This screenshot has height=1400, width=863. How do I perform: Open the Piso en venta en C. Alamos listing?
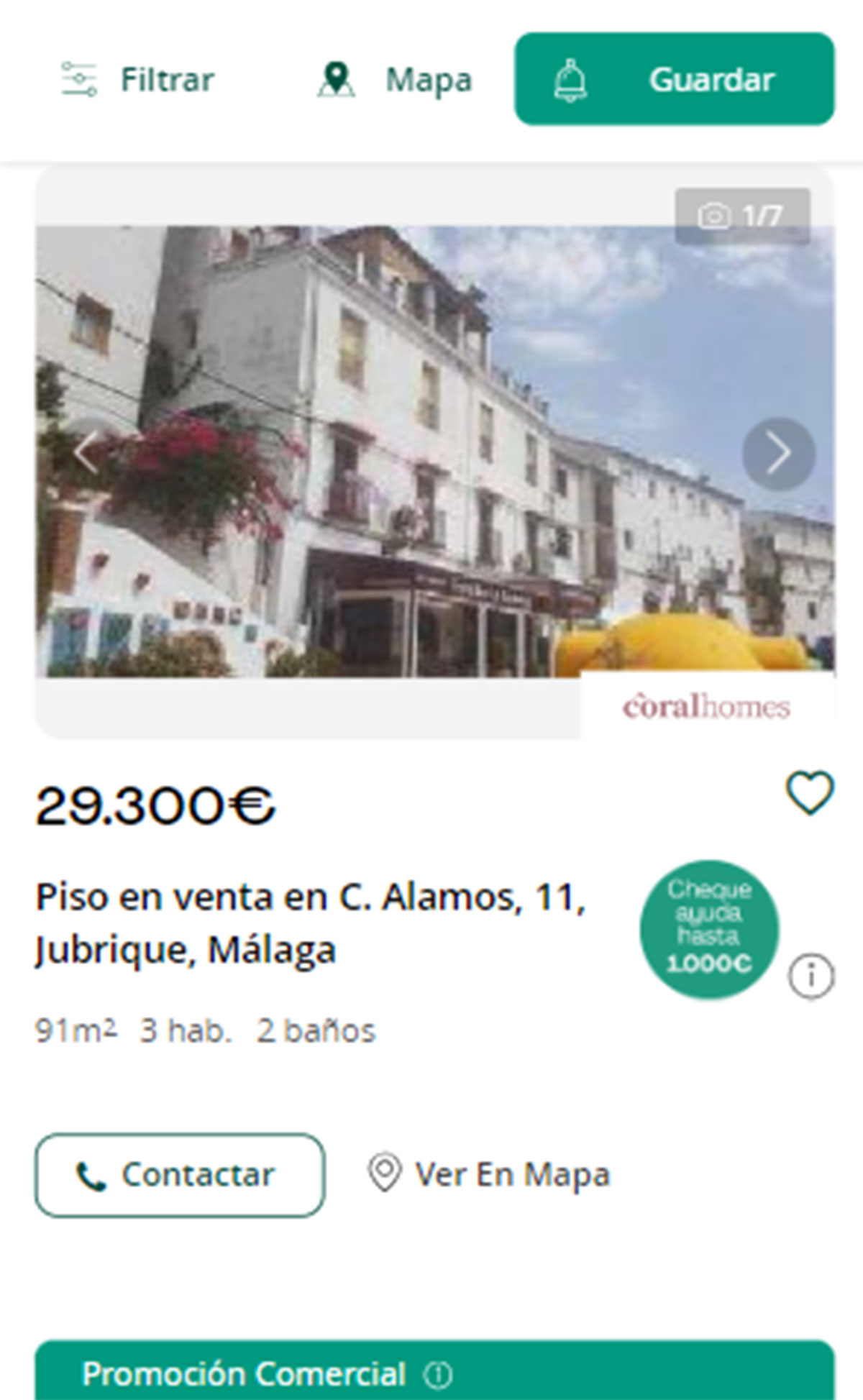coord(311,923)
